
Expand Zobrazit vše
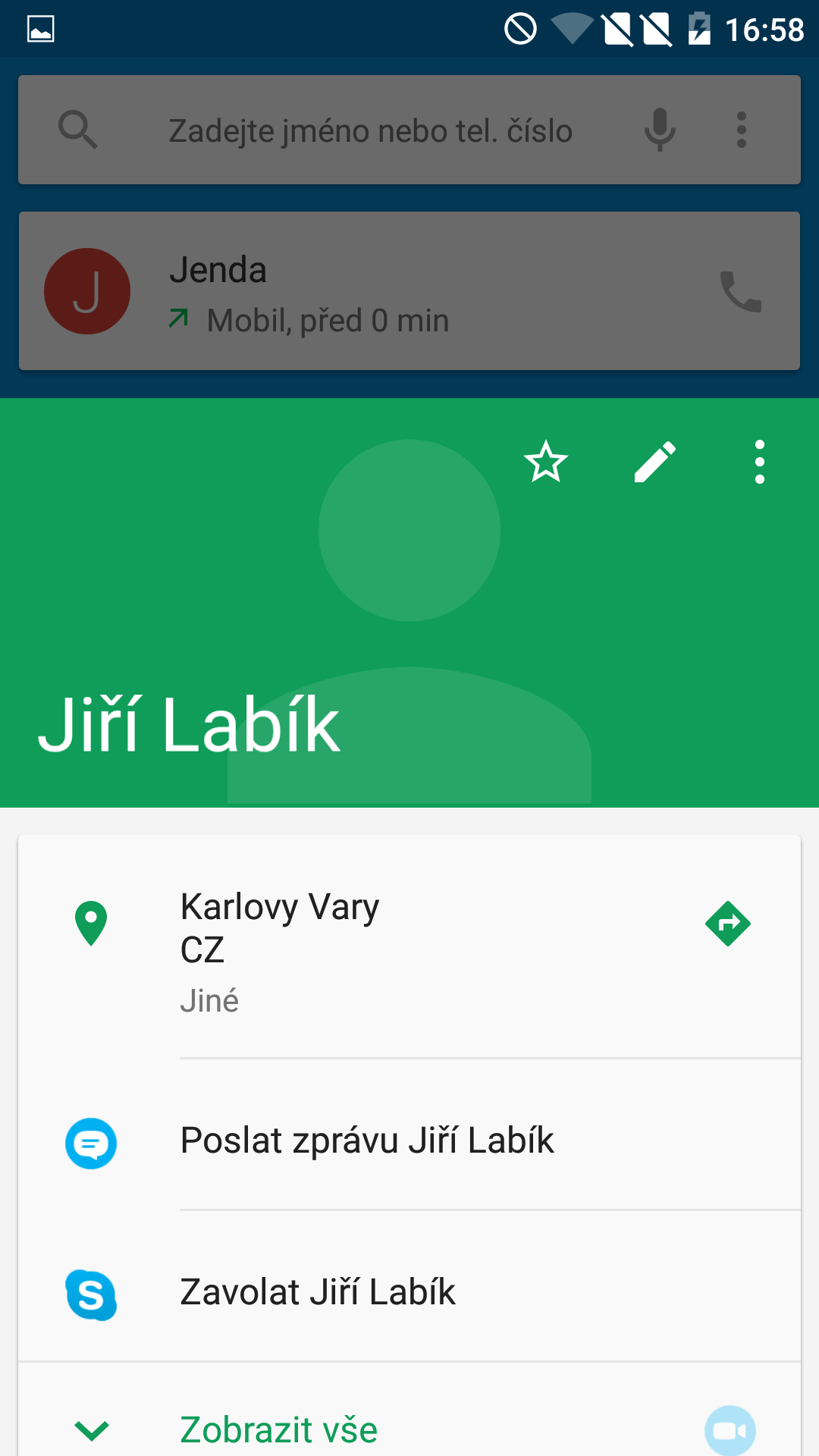click(x=279, y=1430)
